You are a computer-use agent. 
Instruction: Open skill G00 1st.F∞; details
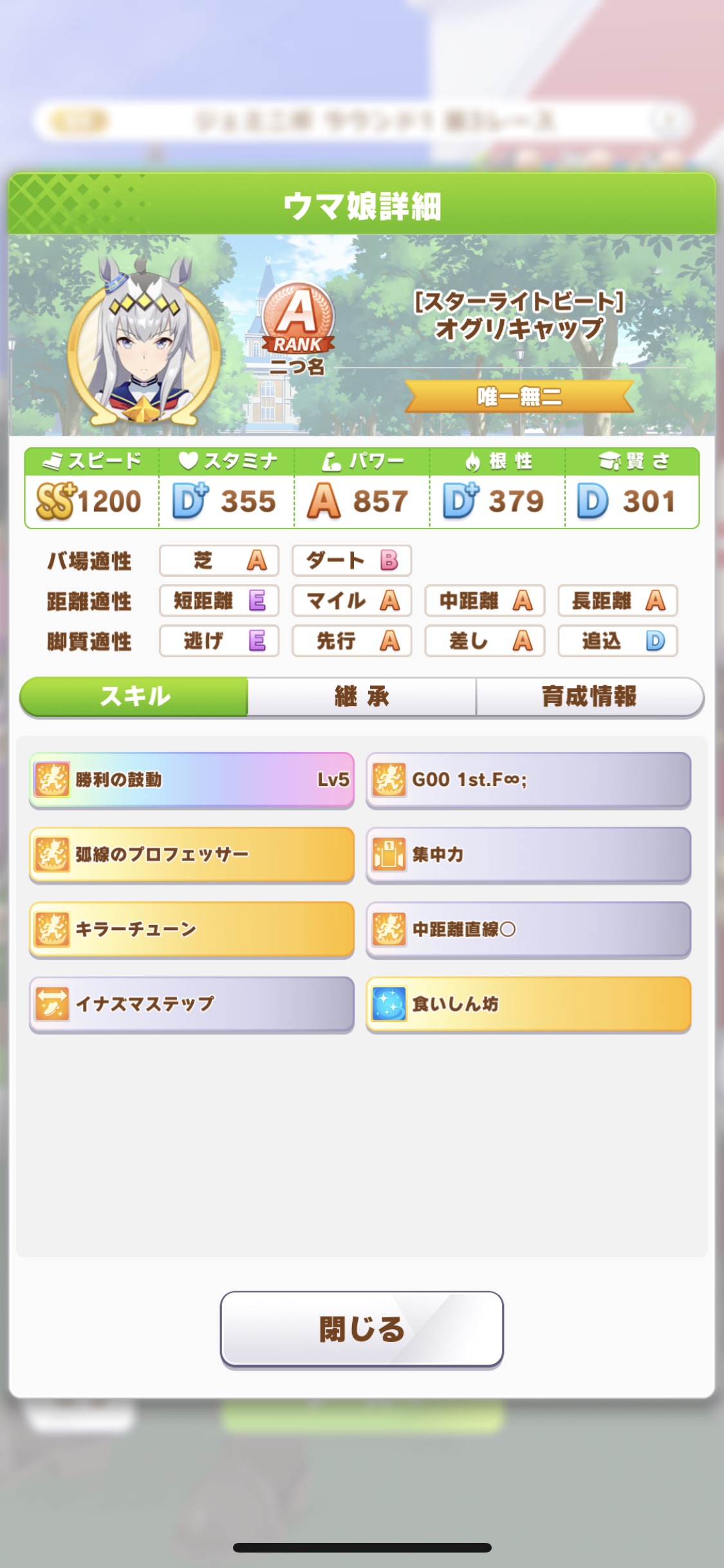(x=528, y=779)
